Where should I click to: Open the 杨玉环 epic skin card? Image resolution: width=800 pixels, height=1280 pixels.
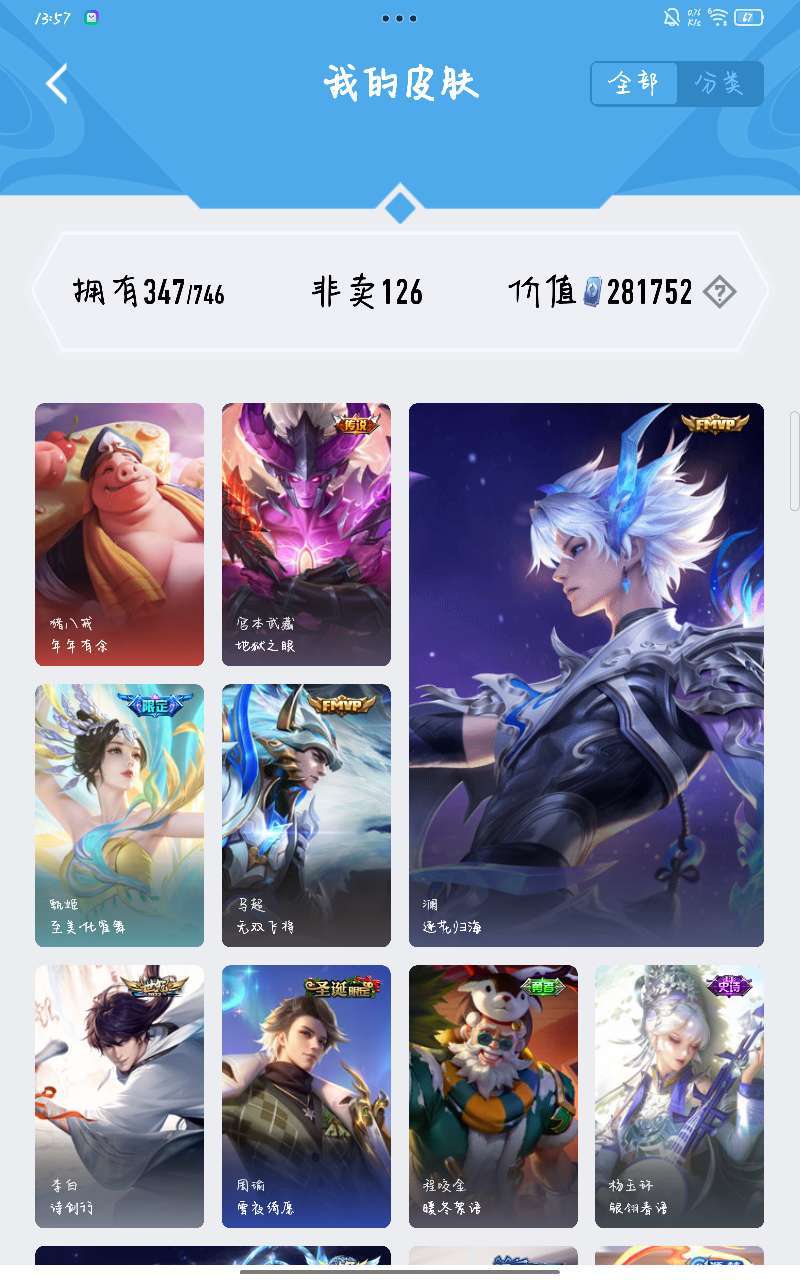click(679, 1096)
